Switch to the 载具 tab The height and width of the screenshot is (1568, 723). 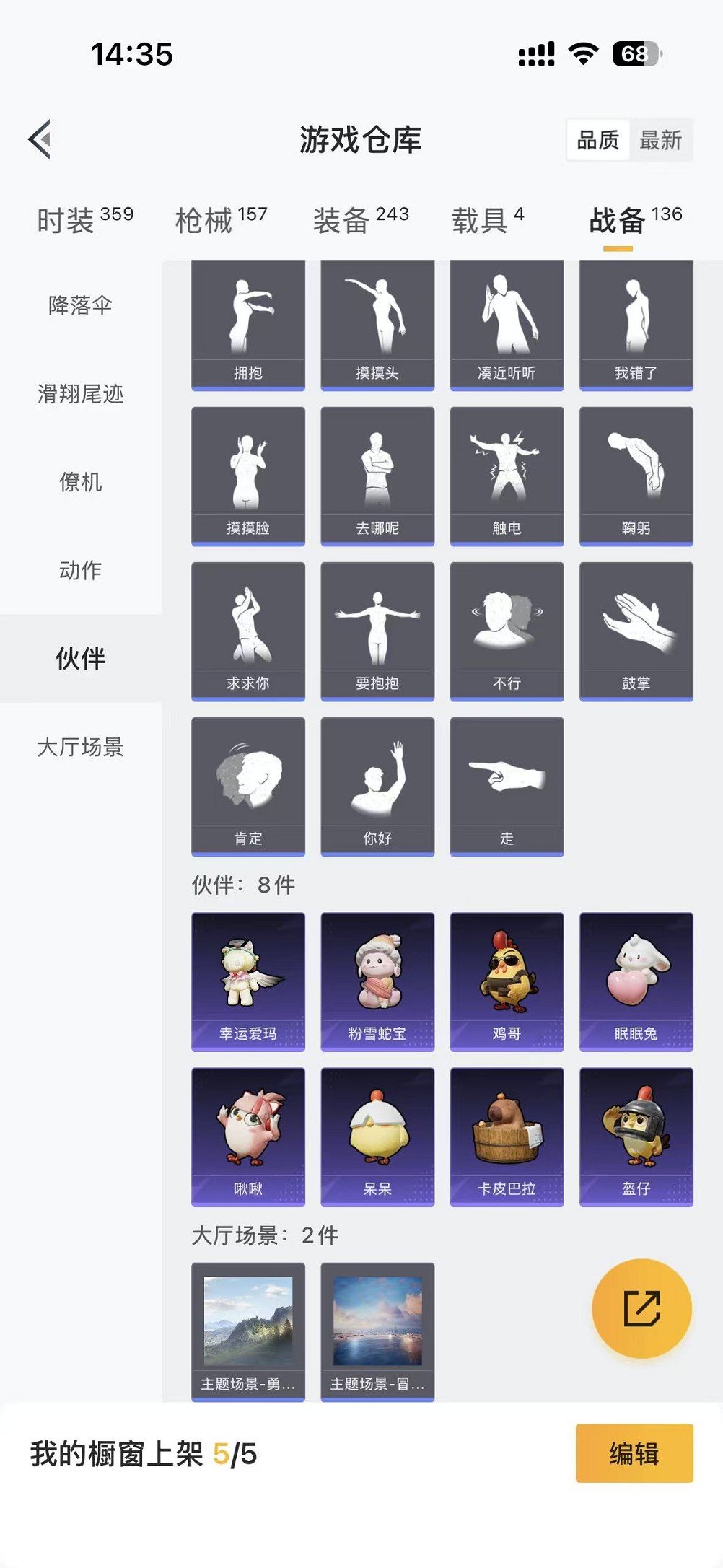pyautogui.click(x=487, y=220)
